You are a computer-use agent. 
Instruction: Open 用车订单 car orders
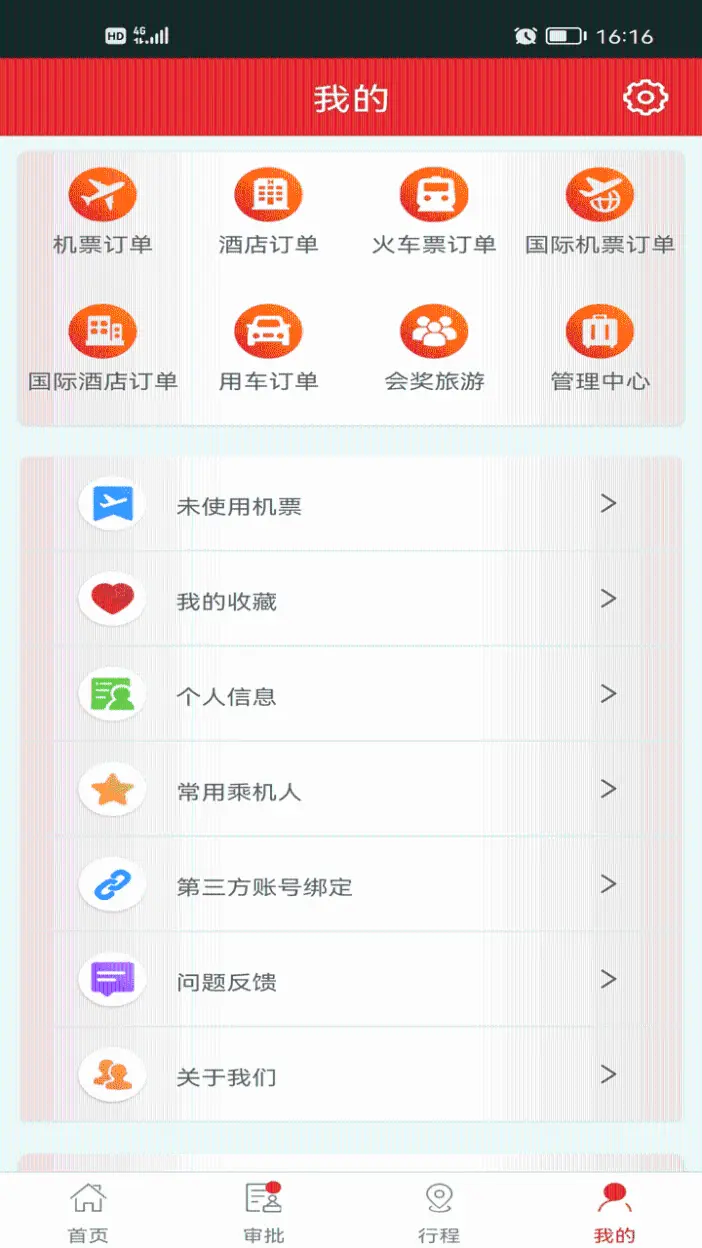pos(268,349)
